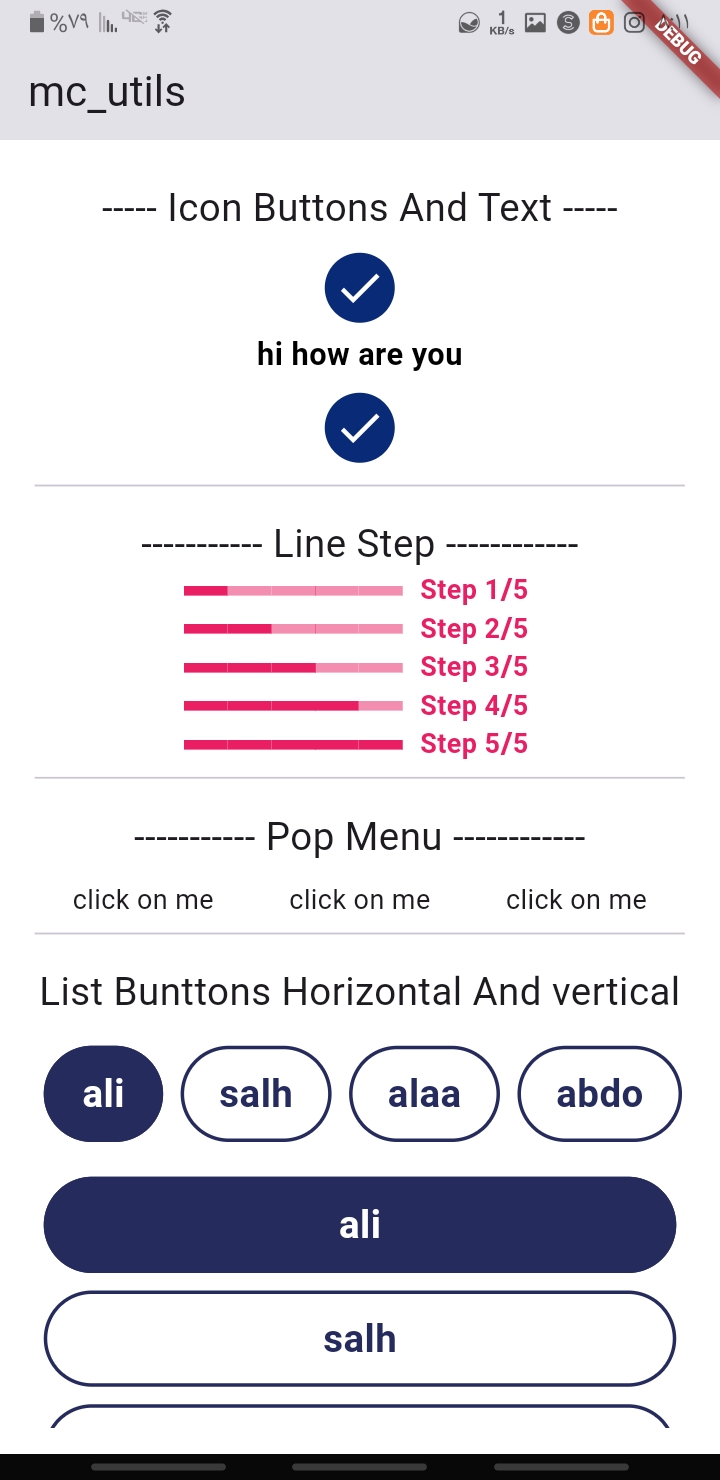
Task: Tap the checkmark icon below the greeting text
Action: (x=360, y=428)
